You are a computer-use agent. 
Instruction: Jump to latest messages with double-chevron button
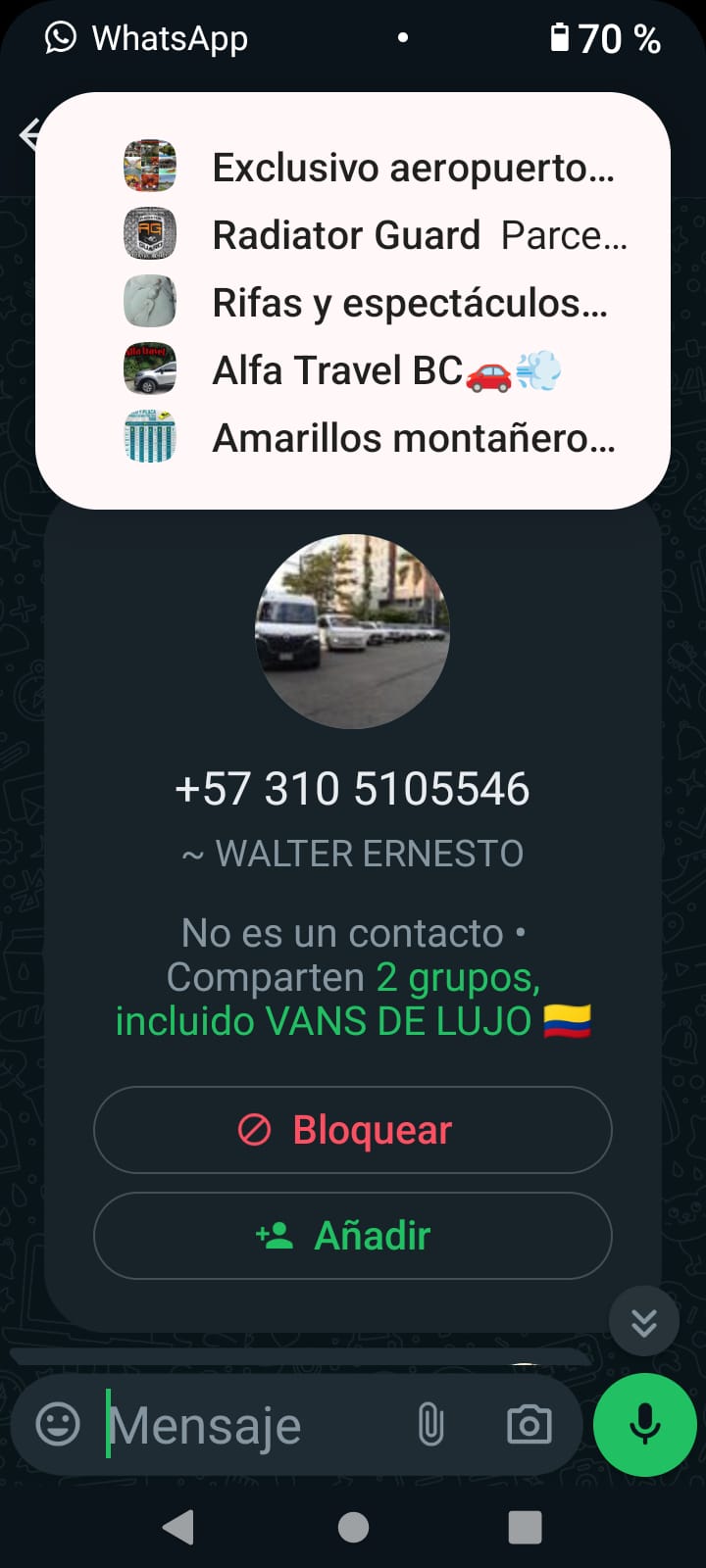(644, 1322)
